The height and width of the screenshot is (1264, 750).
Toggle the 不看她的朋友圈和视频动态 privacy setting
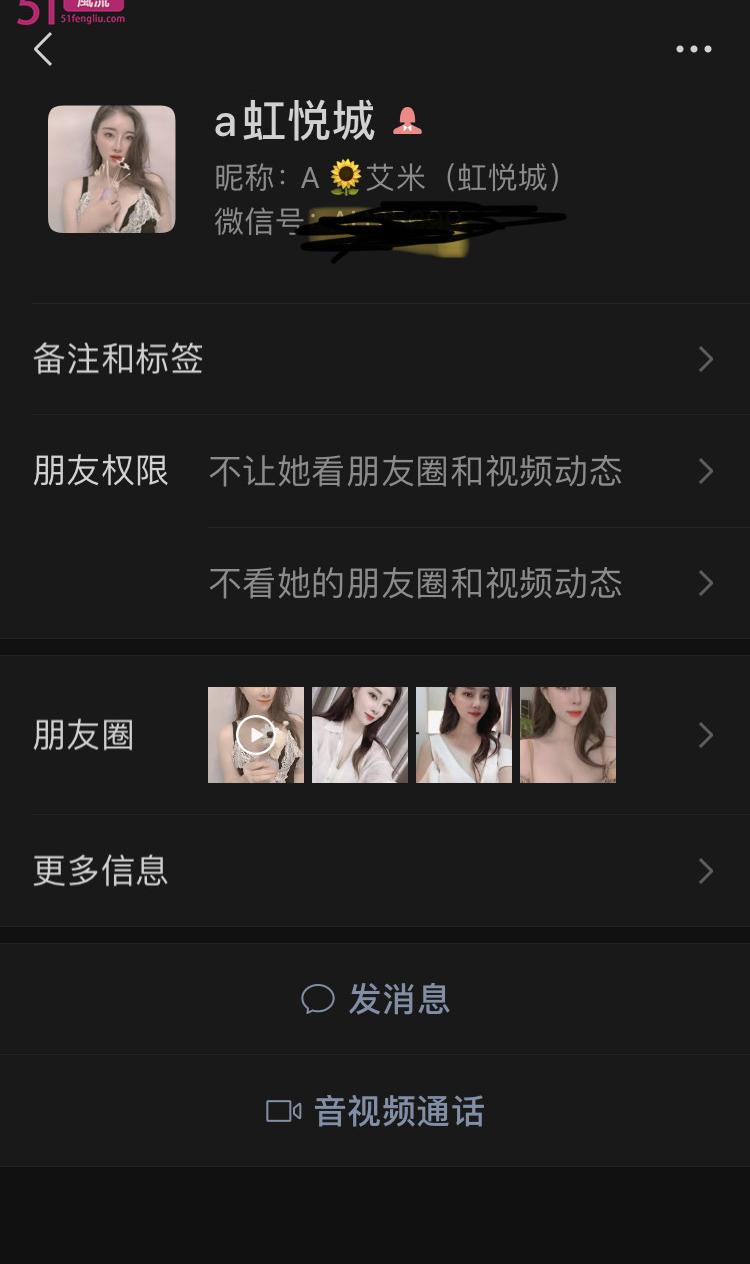click(415, 583)
